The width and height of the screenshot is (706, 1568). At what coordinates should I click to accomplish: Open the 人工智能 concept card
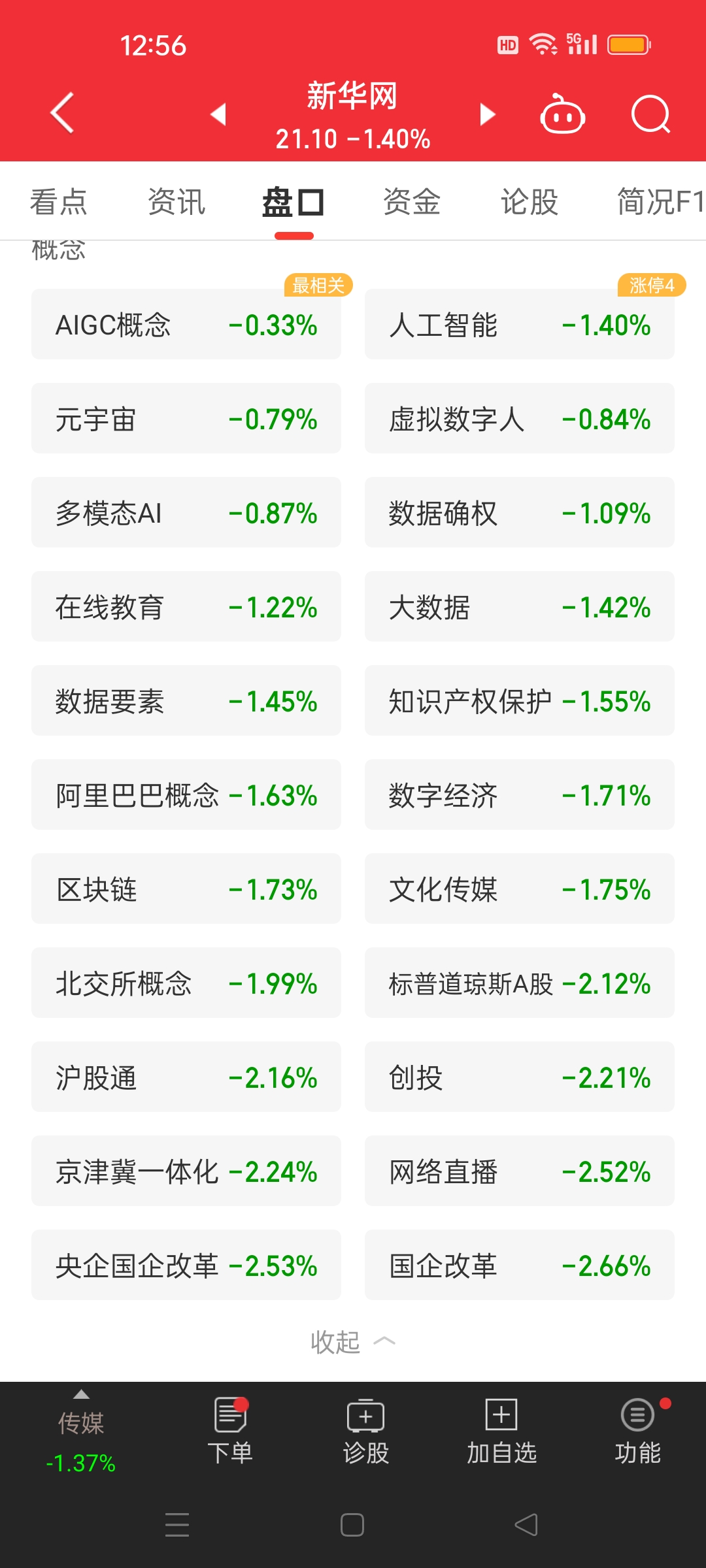(520, 324)
